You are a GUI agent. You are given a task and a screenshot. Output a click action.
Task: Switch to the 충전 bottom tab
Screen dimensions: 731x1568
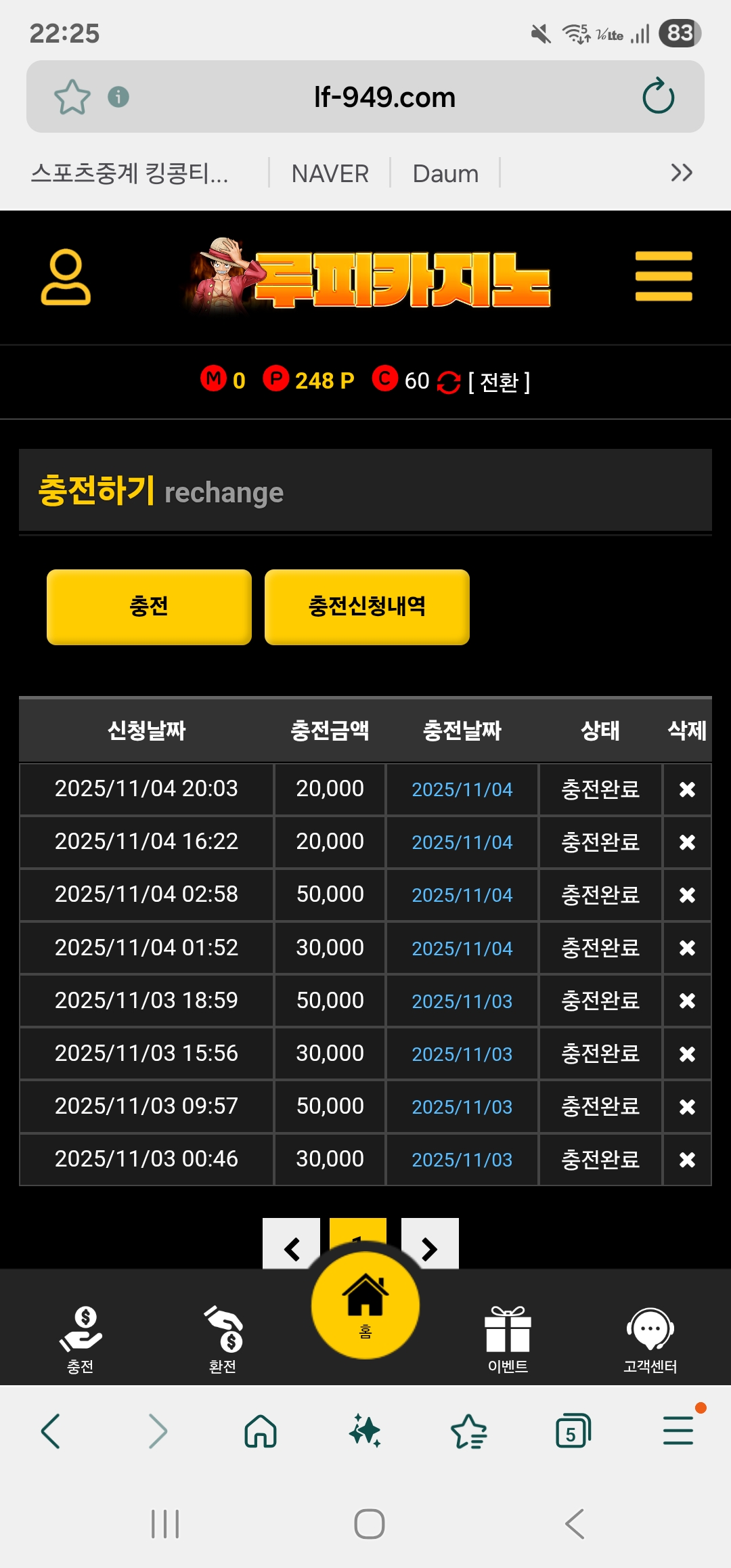pos(81,1340)
